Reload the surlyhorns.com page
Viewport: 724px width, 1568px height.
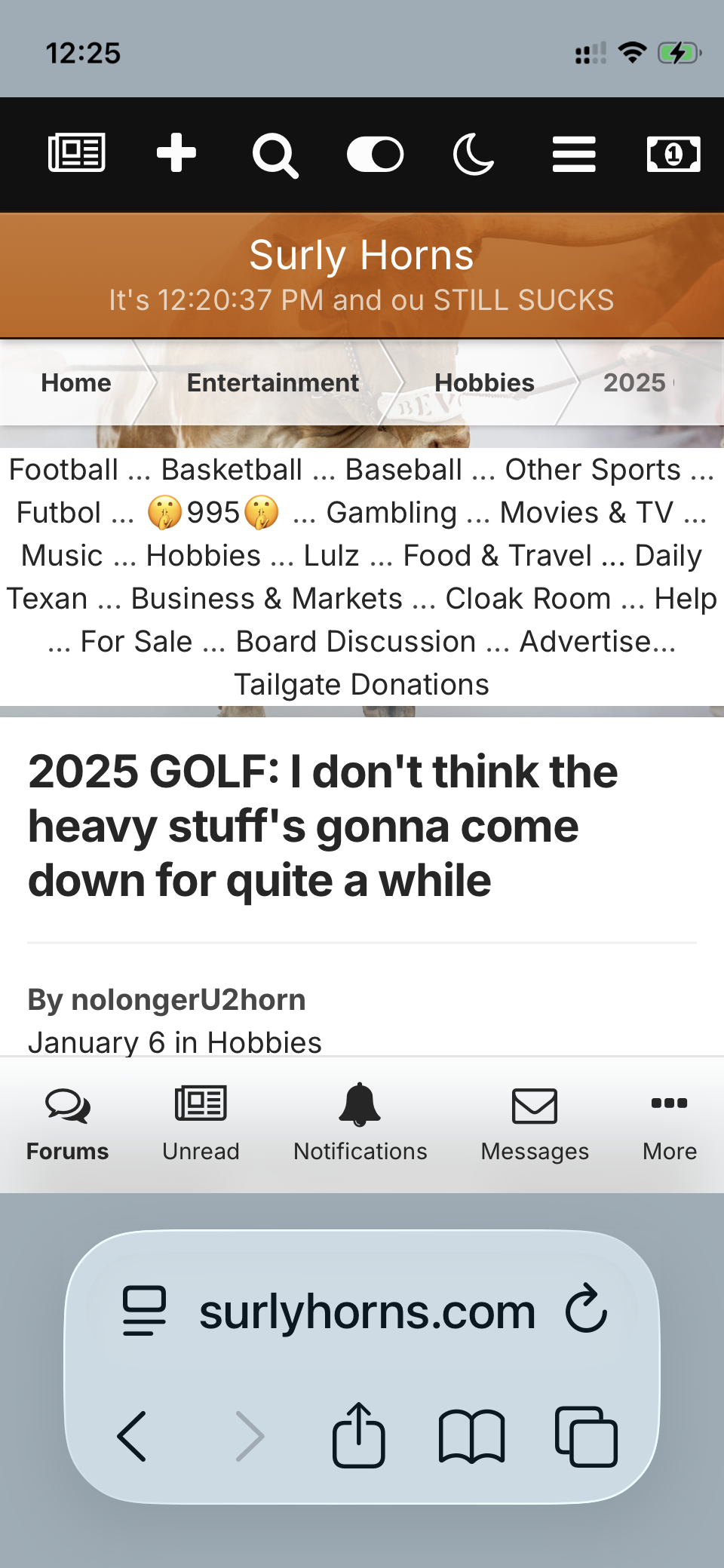pyautogui.click(x=587, y=1309)
